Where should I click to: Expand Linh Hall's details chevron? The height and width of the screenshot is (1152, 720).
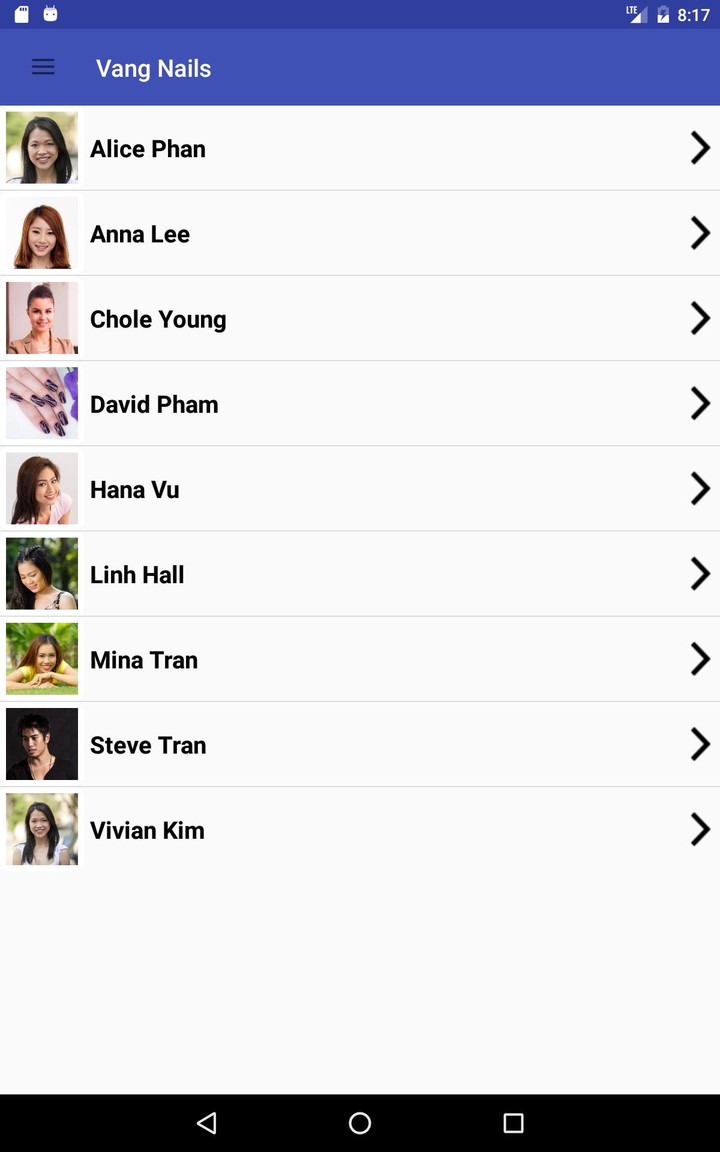pyautogui.click(x=699, y=573)
